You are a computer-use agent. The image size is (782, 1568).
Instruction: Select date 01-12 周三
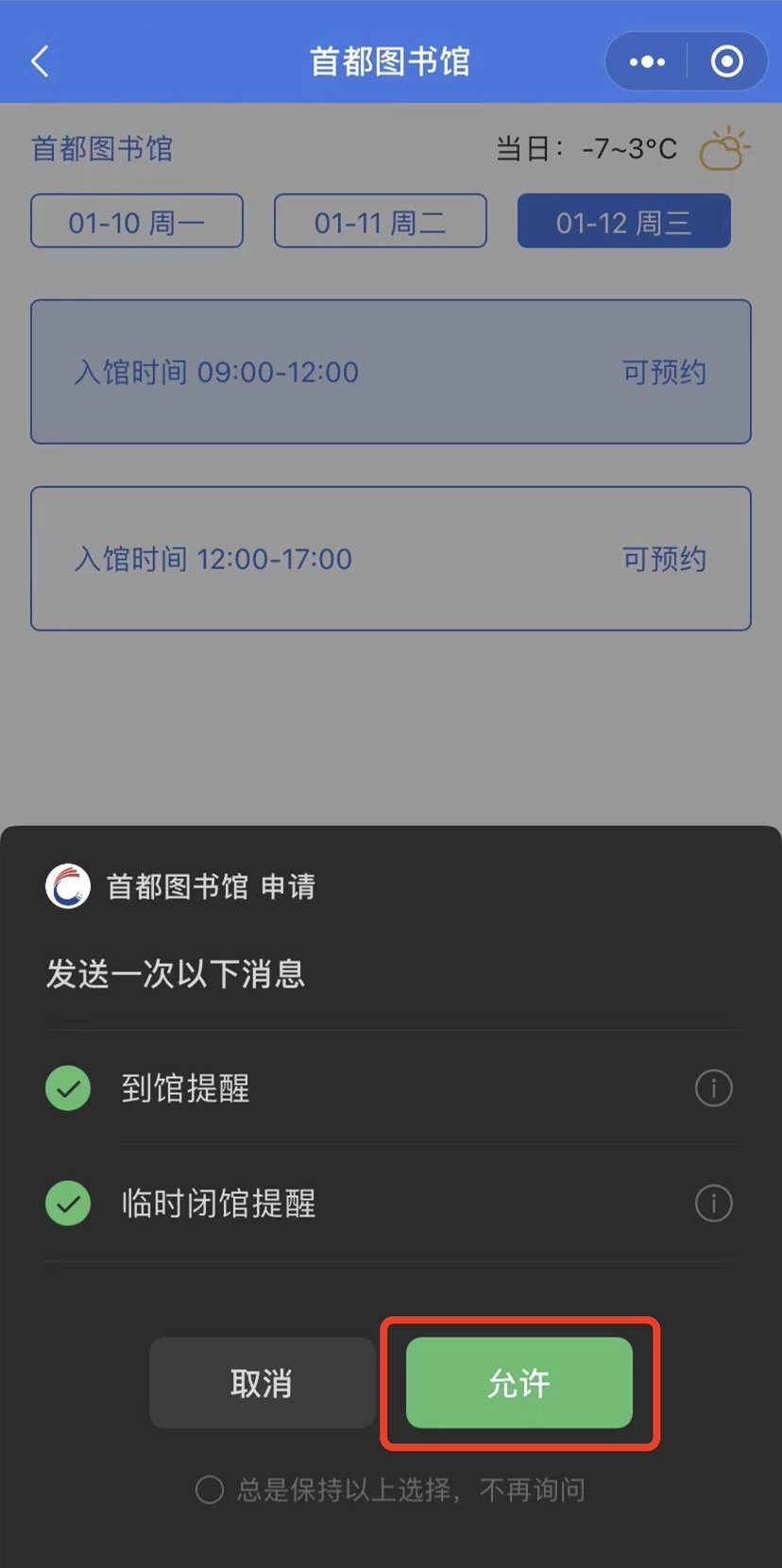(x=623, y=222)
